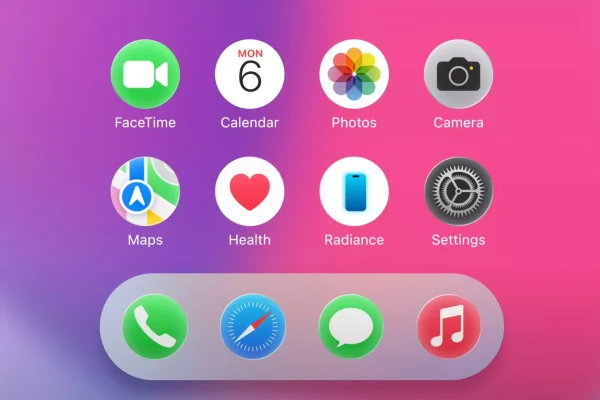
Task: Open the Health app
Action: (250, 191)
